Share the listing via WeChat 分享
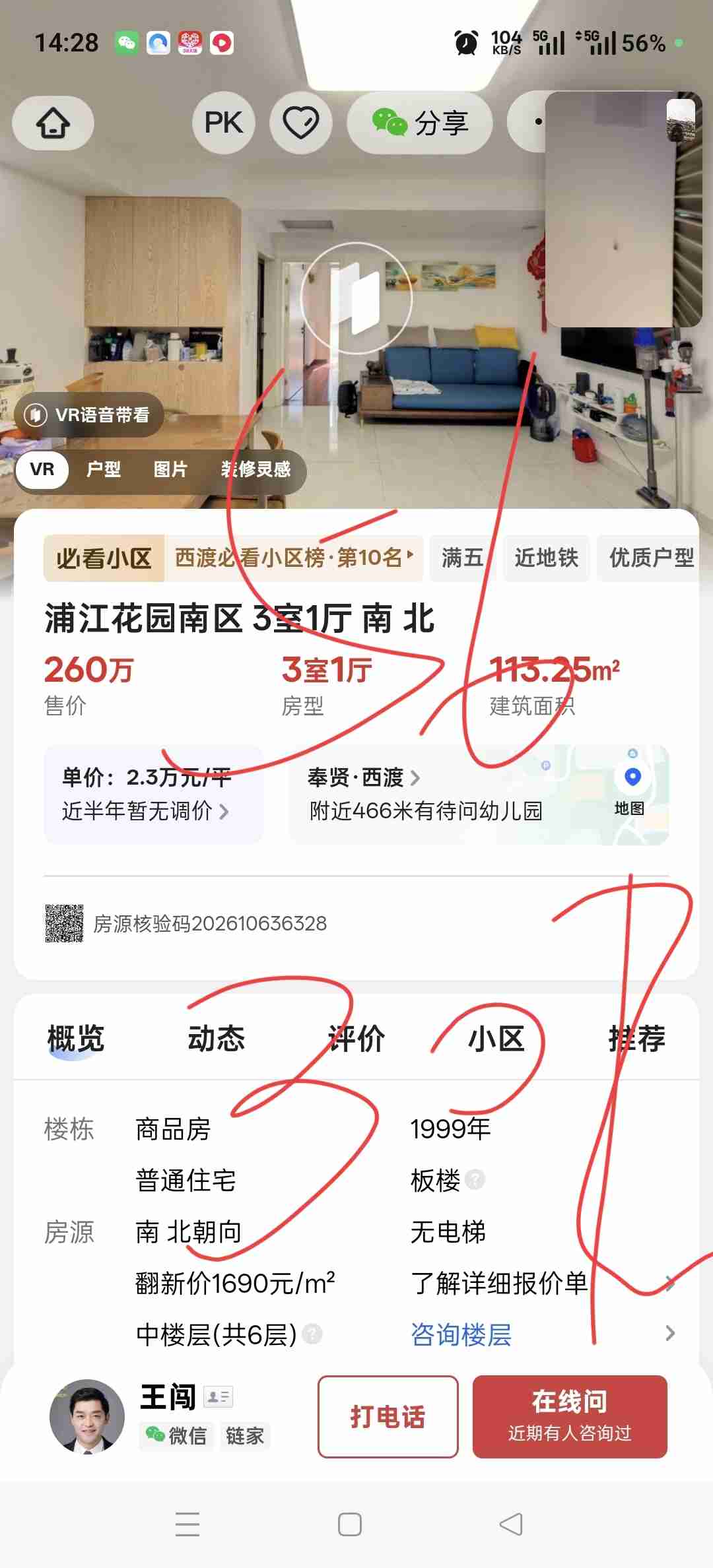The height and width of the screenshot is (1568, 713). point(420,123)
